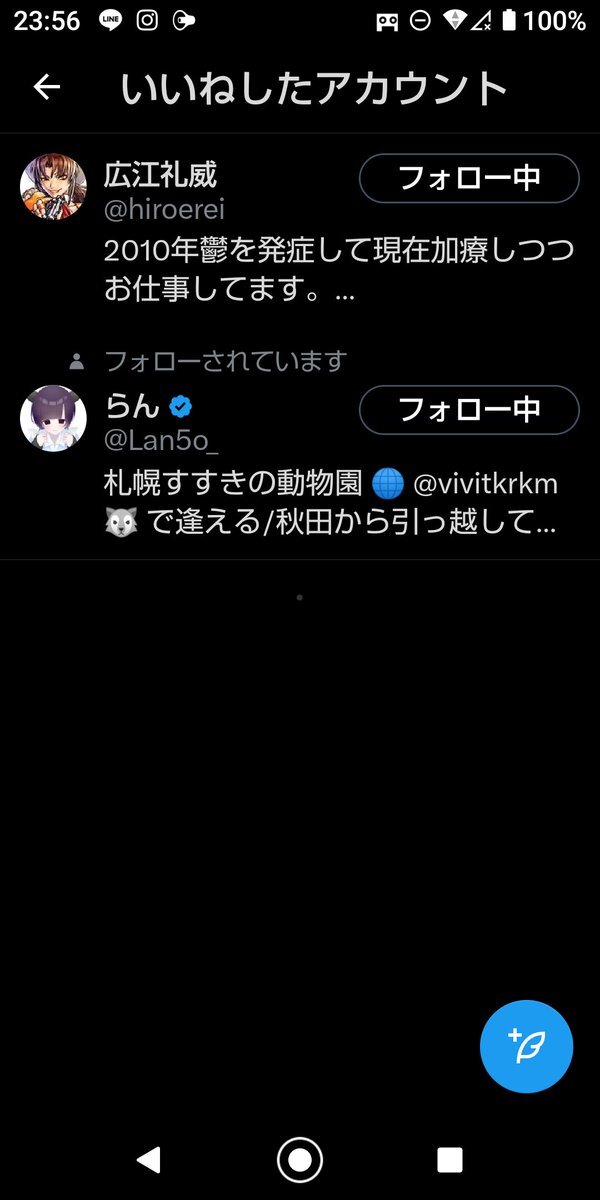Open recent apps with the square button
Image resolution: width=600 pixels, height=1200 pixels.
[450, 1159]
